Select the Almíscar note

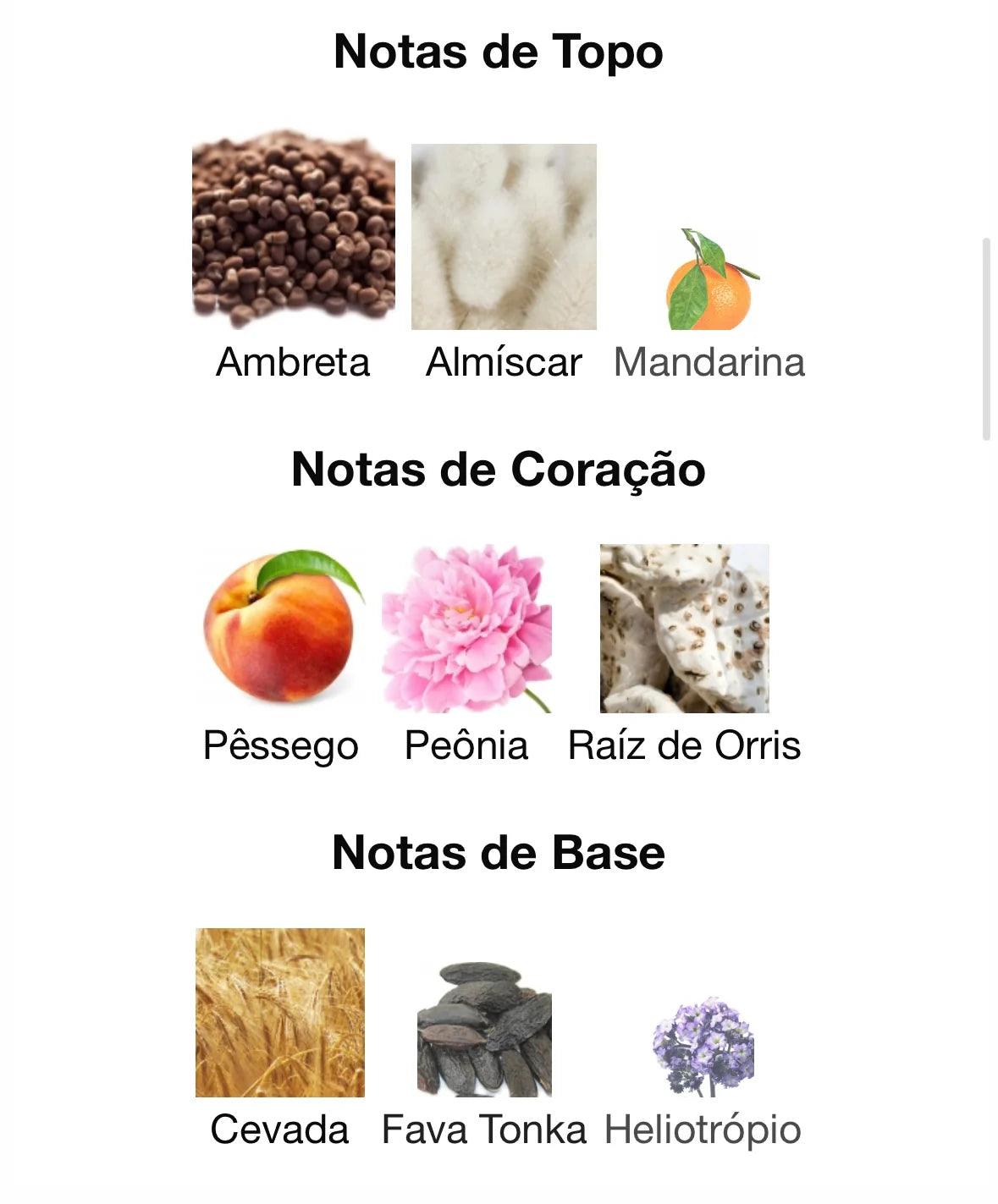pyautogui.click(x=504, y=237)
